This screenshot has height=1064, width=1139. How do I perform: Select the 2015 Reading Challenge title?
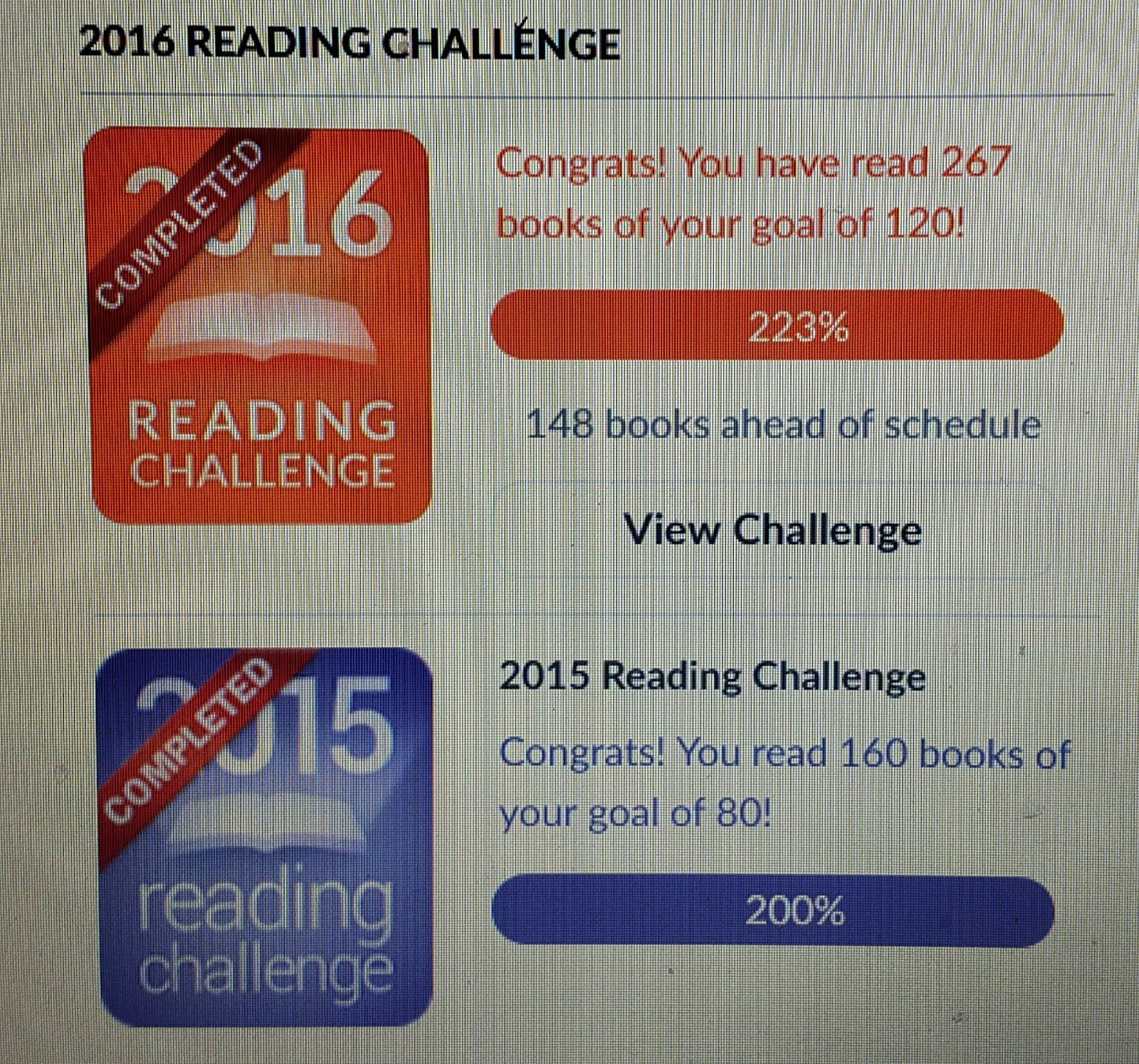(x=712, y=676)
